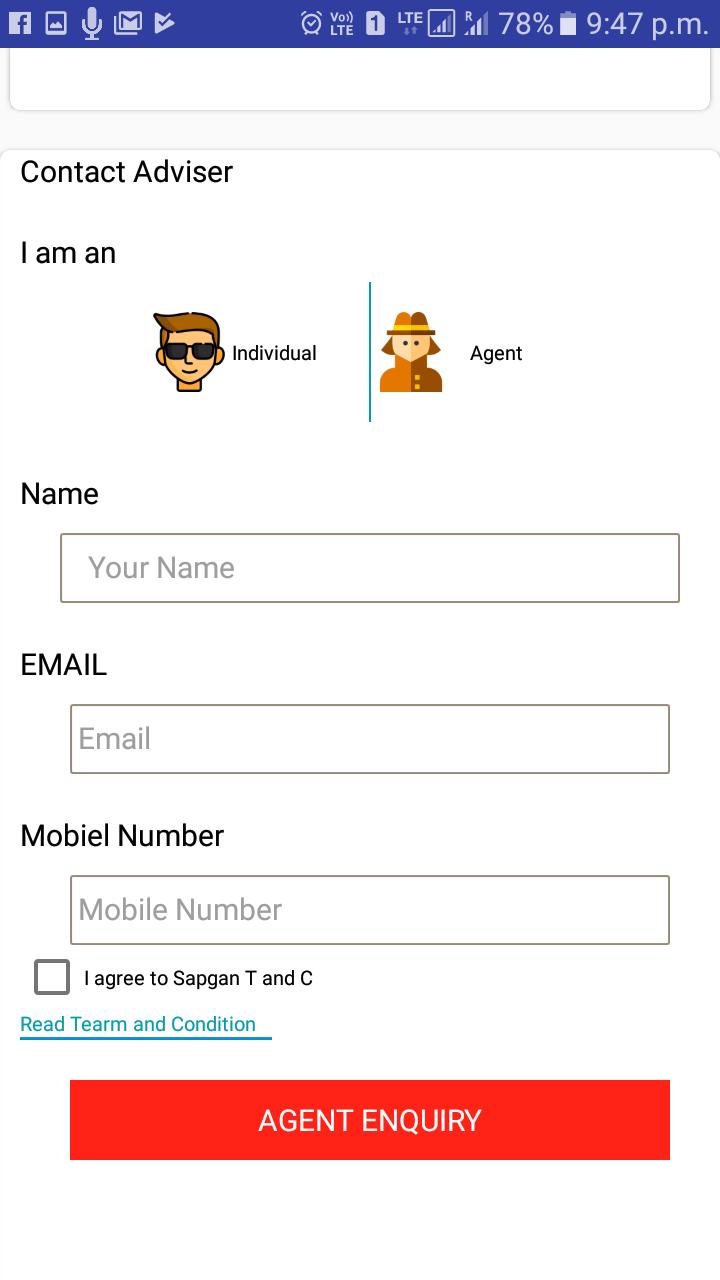This screenshot has height=1280, width=720.
Task: Submit the Agent Enquiry button
Action: (369, 1119)
